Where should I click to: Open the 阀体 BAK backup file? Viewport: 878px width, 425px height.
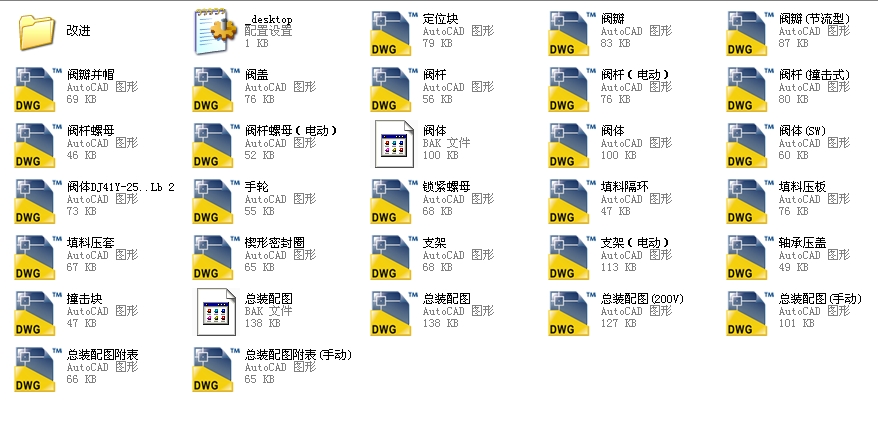(393, 144)
